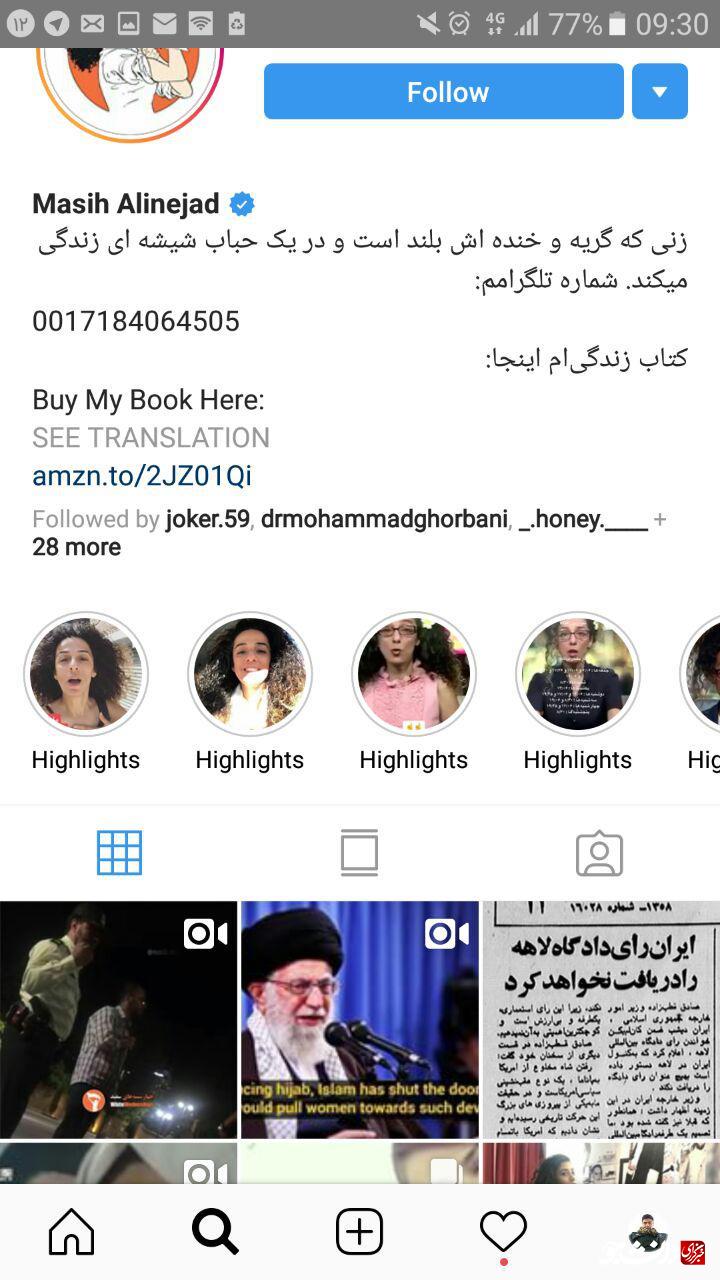Switch to the feed view tab
This screenshot has width=720, height=1280.
pos(360,852)
